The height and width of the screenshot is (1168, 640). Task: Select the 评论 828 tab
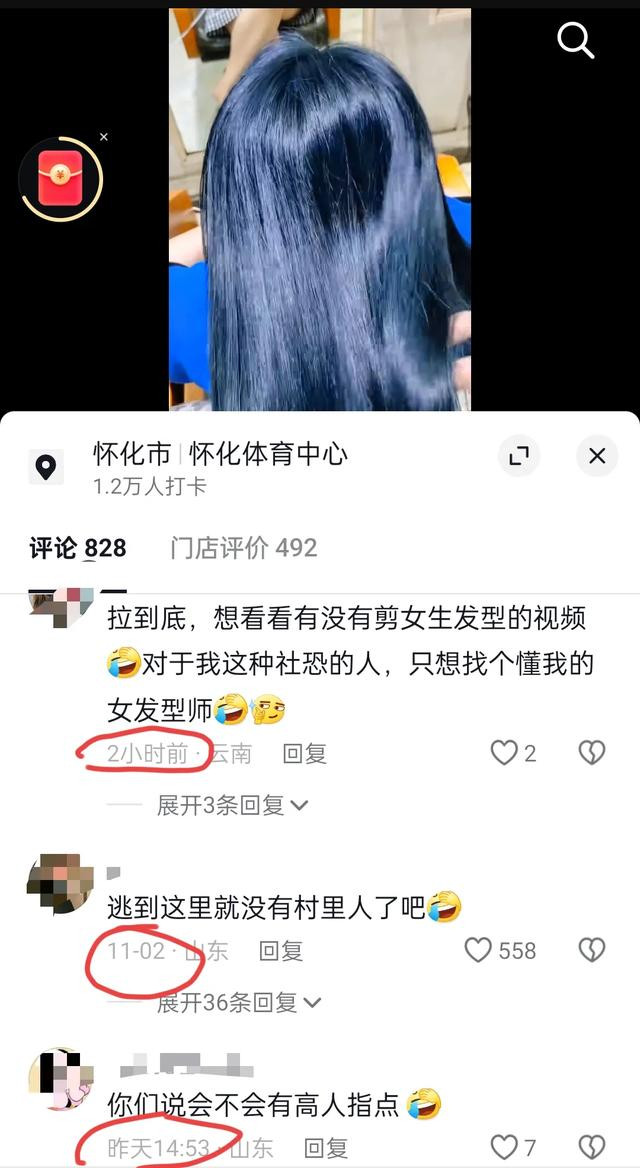pos(77,548)
